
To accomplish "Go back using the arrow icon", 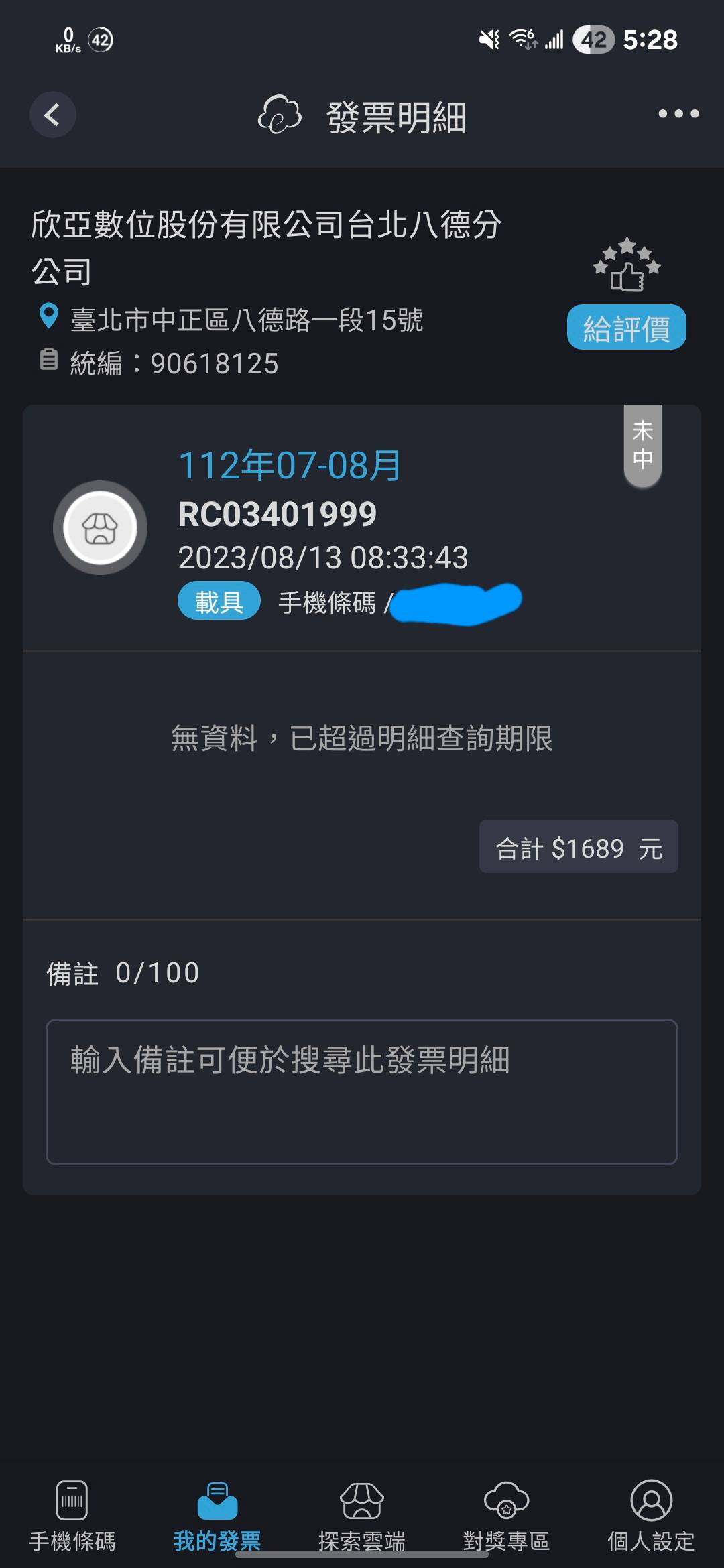I will pyautogui.click(x=52, y=115).
